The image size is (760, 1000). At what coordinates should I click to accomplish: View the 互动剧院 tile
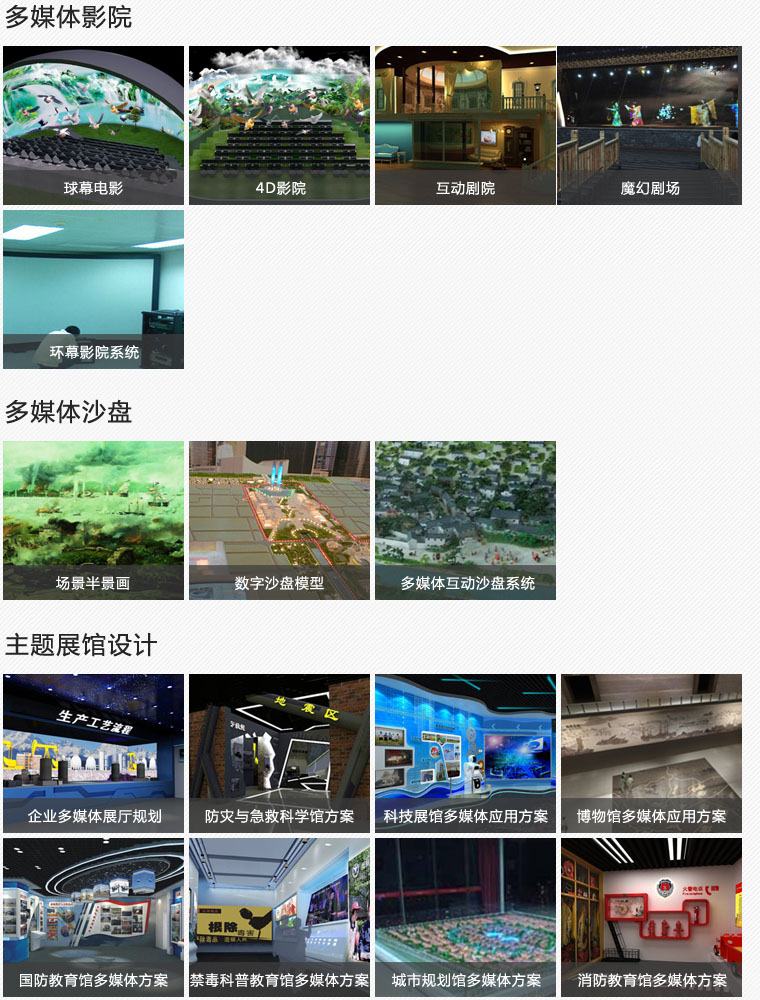(x=465, y=125)
